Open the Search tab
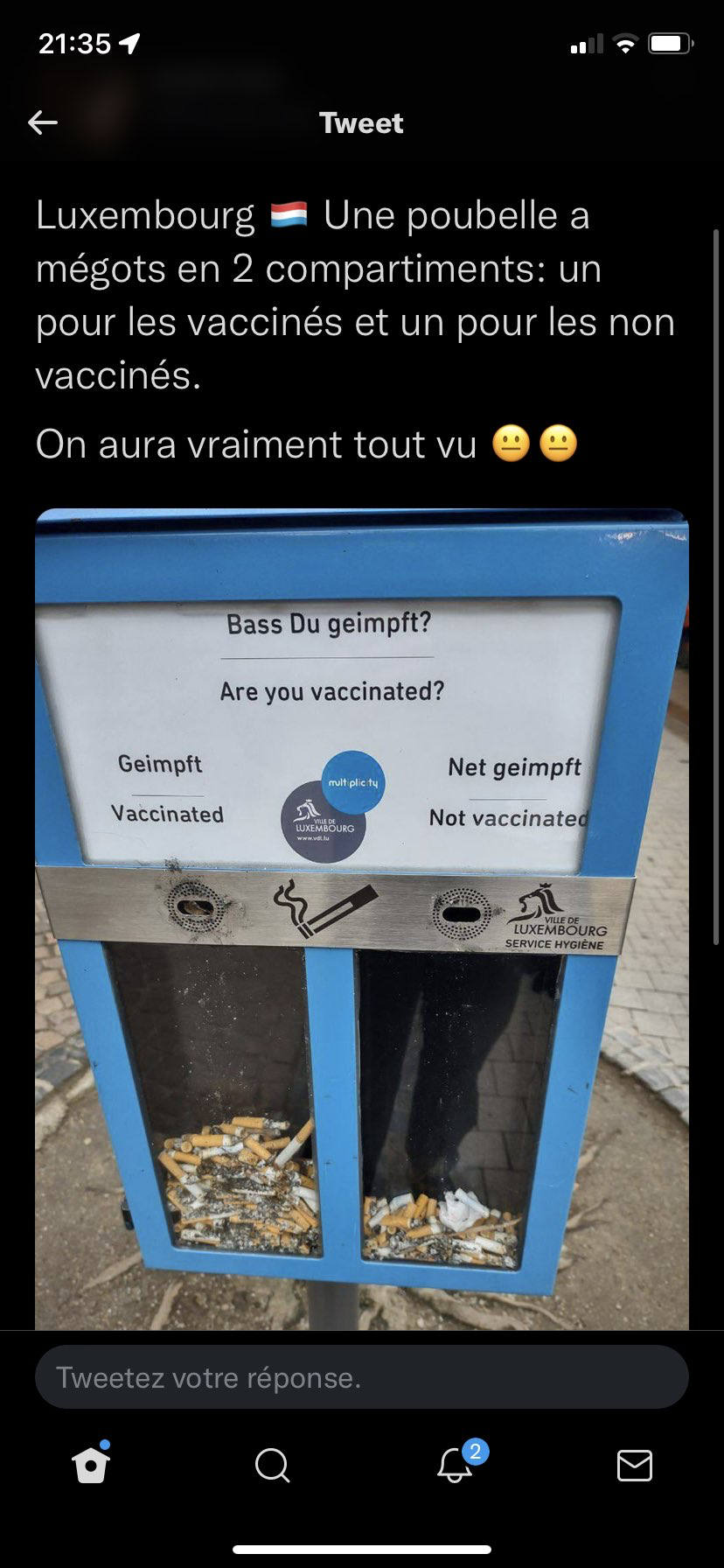The image size is (724, 1568). 272,1465
